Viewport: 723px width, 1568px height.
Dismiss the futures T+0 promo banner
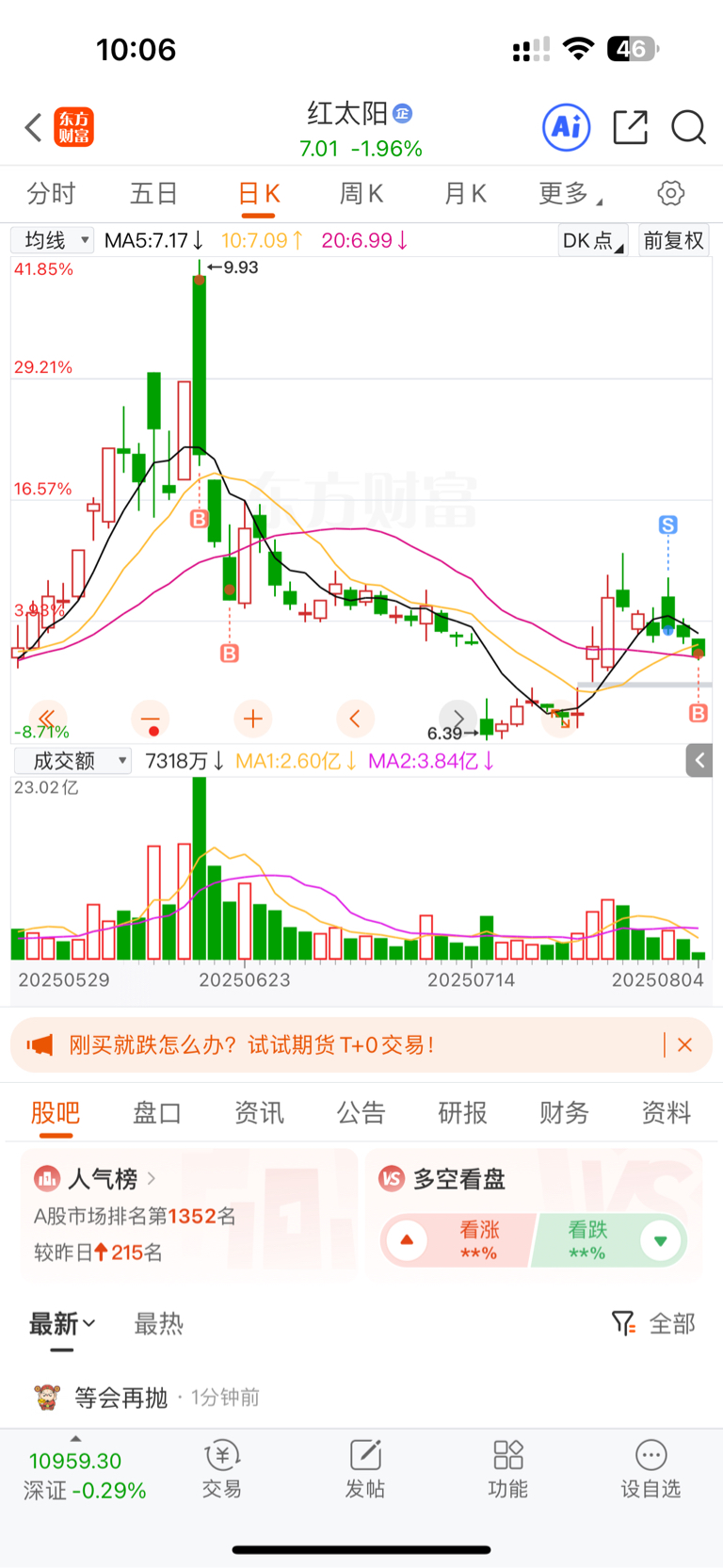[685, 1044]
